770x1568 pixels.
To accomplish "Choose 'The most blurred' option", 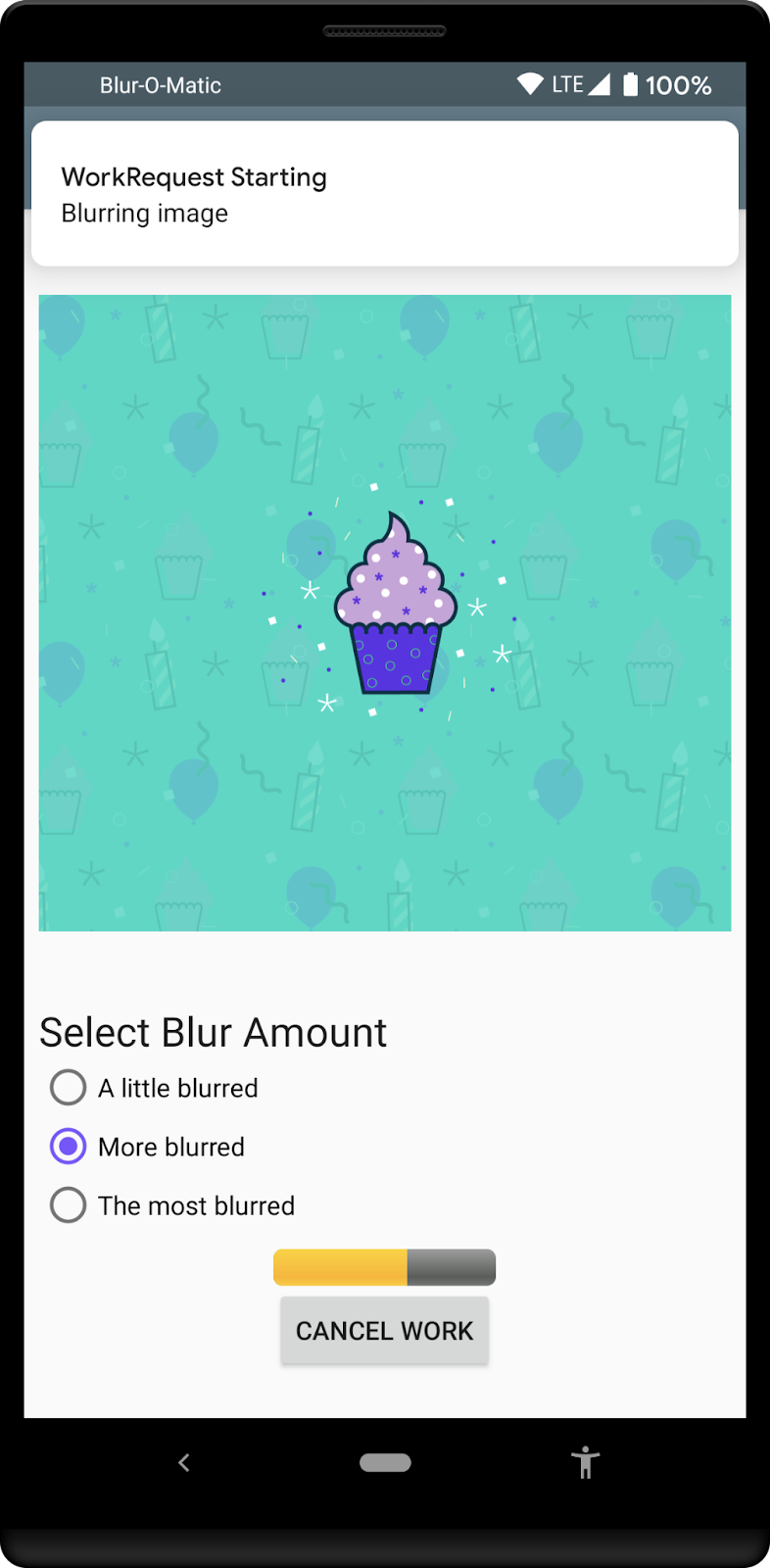I will tap(68, 1204).
